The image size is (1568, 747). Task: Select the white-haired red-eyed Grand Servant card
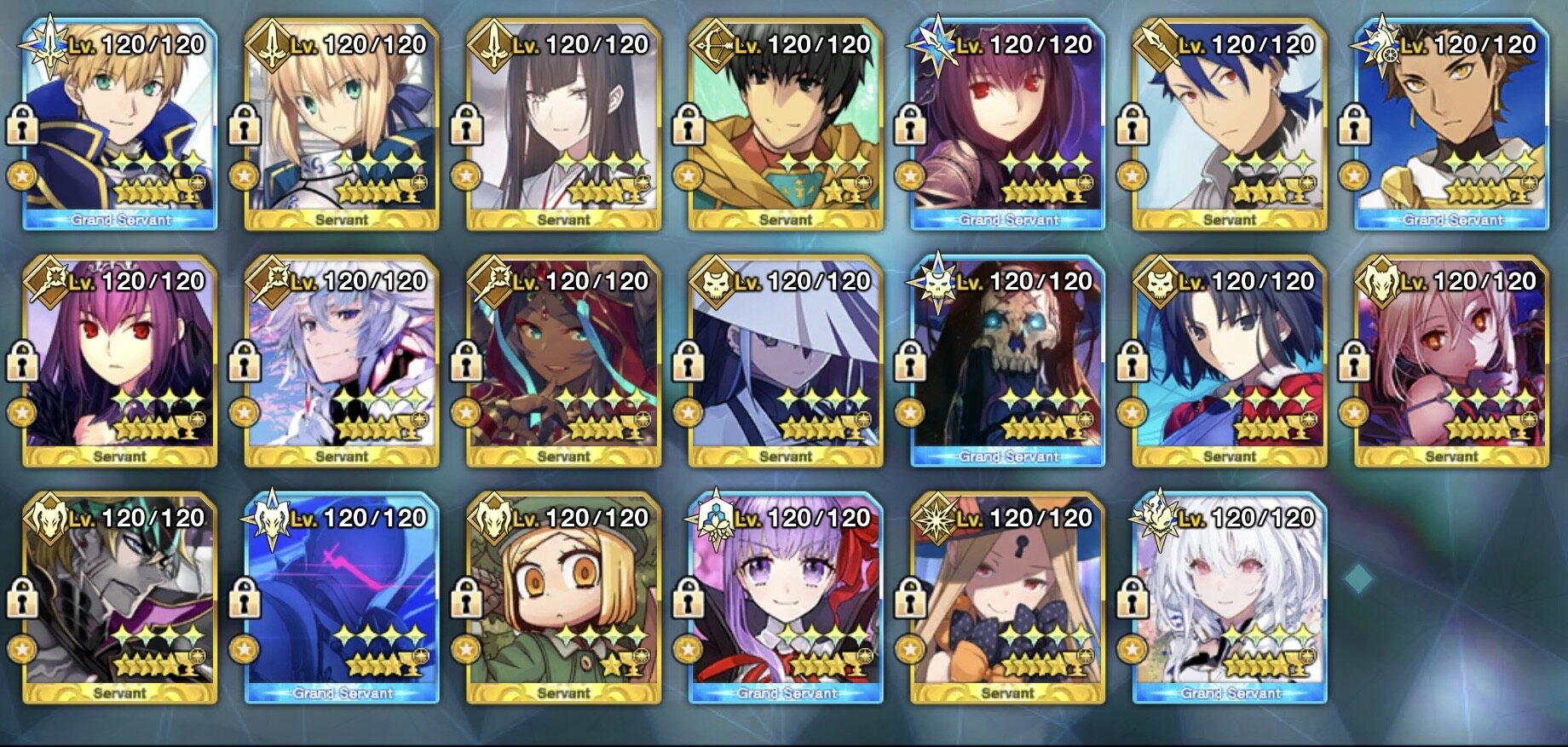(1230, 598)
